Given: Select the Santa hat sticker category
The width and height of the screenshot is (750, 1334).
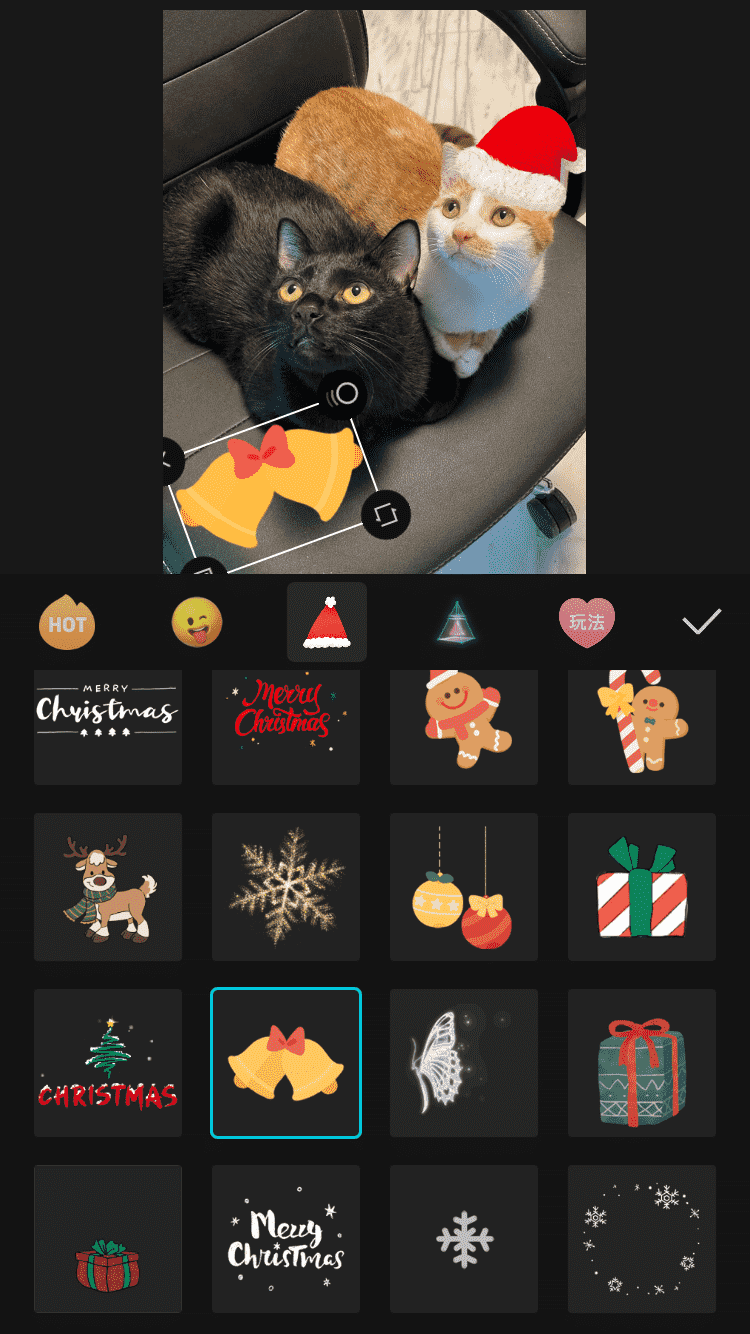Looking at the screenshot, I should pos(327,623).
